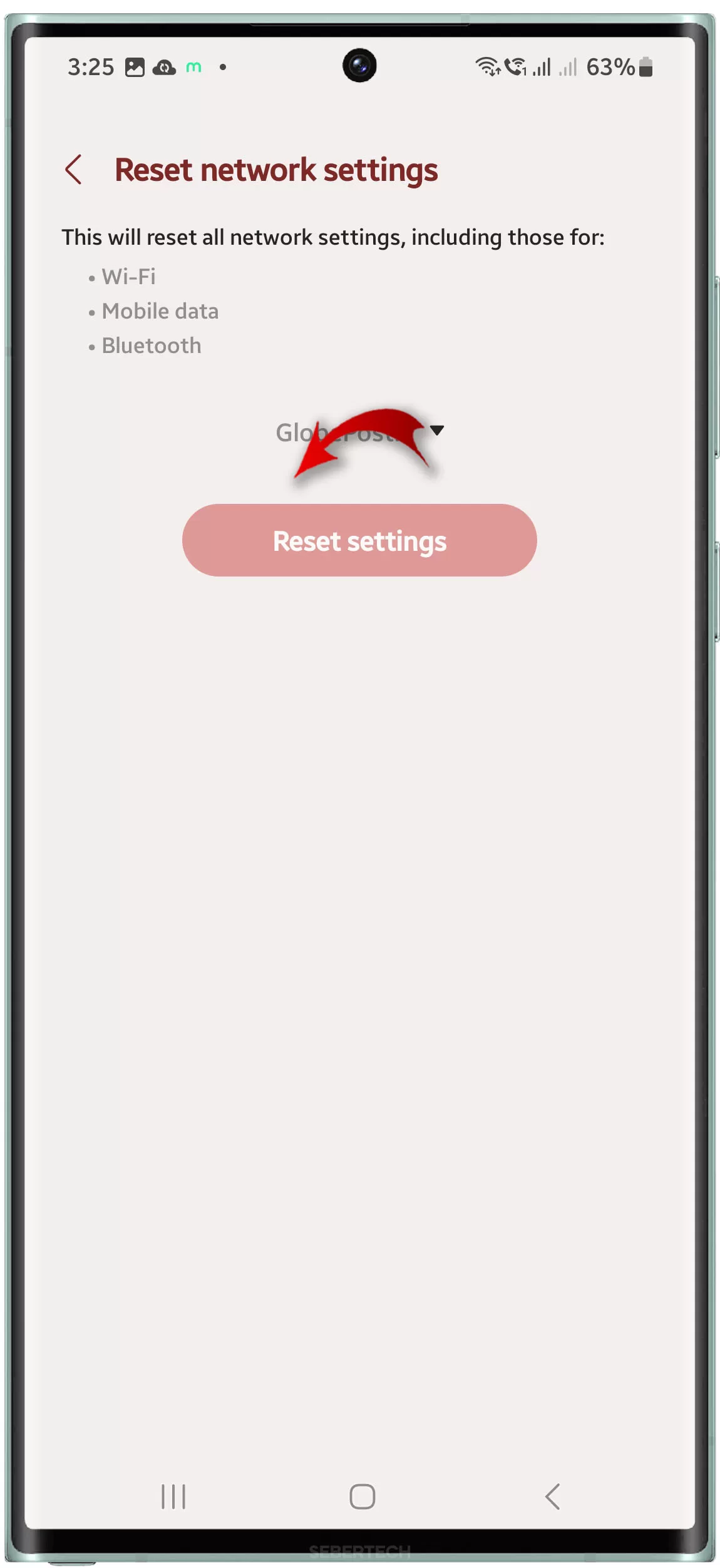The width and height of the screenshot is (720, 1568).
Task: Go to the home screen
Action: pyautogui.click(x=362, y=1497)
